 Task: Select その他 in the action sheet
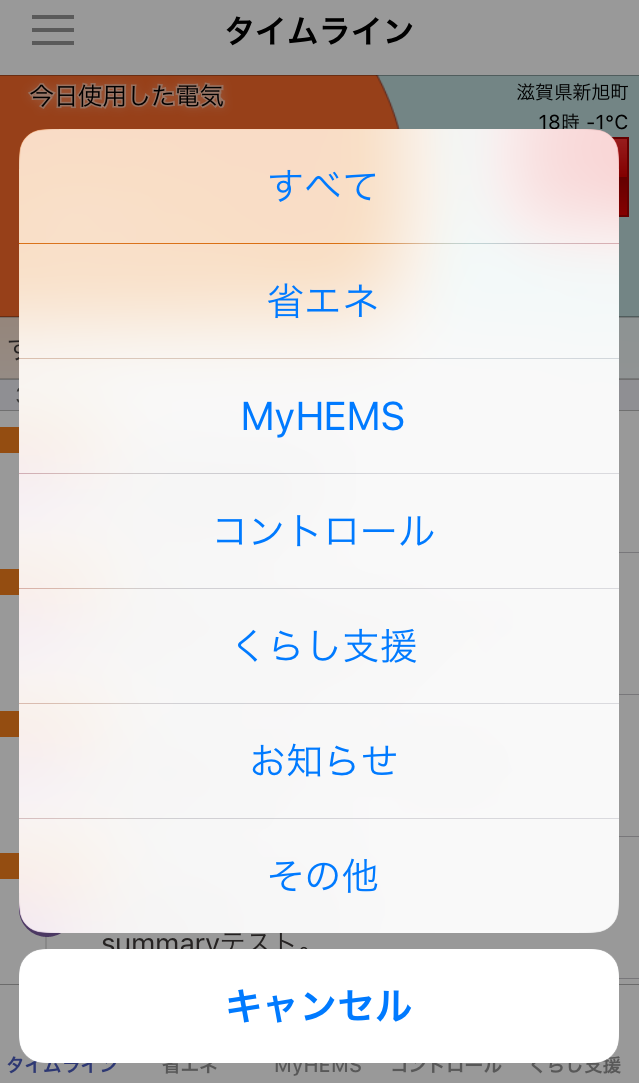point(323,876)
